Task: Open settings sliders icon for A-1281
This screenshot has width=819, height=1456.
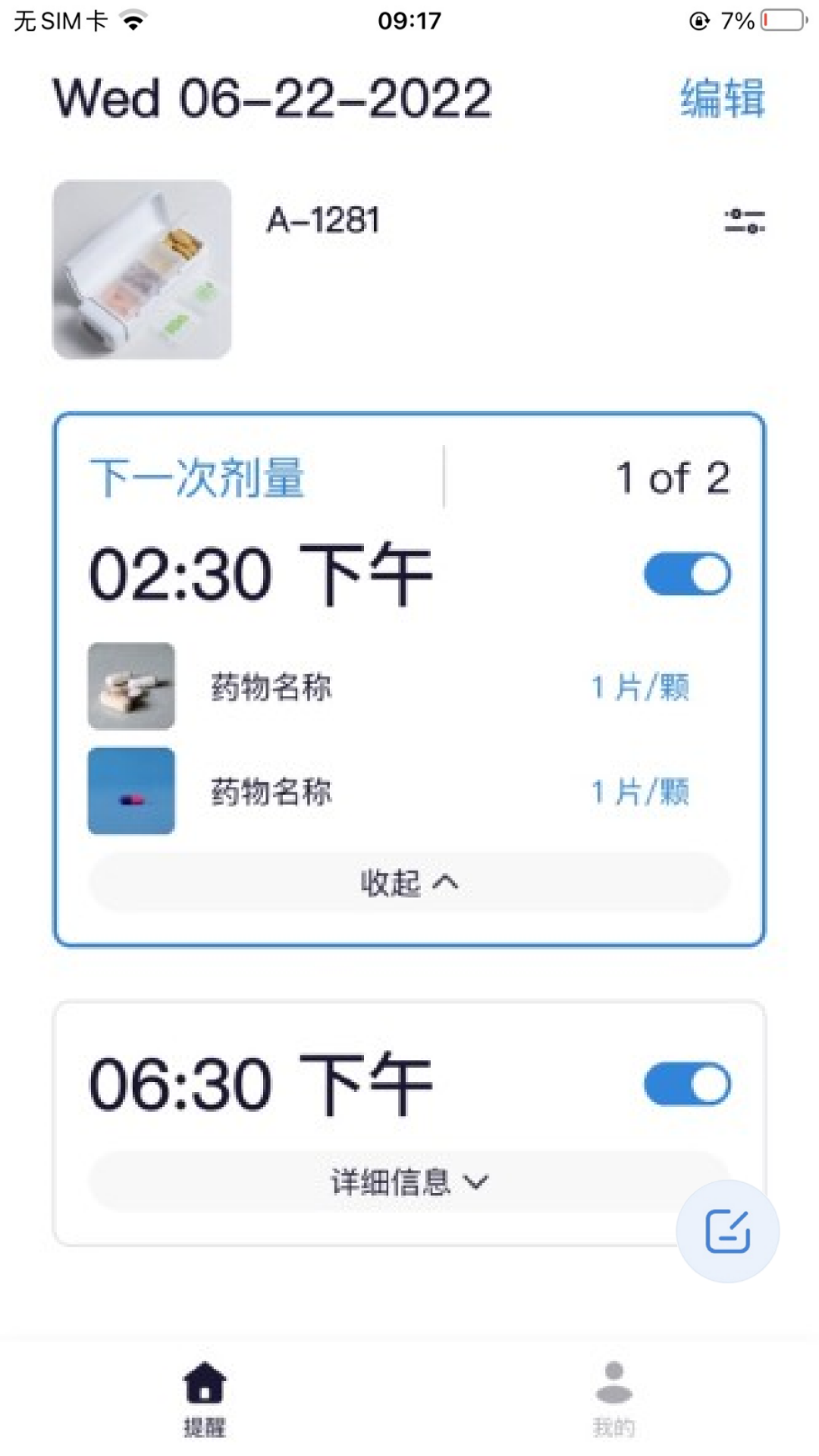Action: [x=744, y=221]
